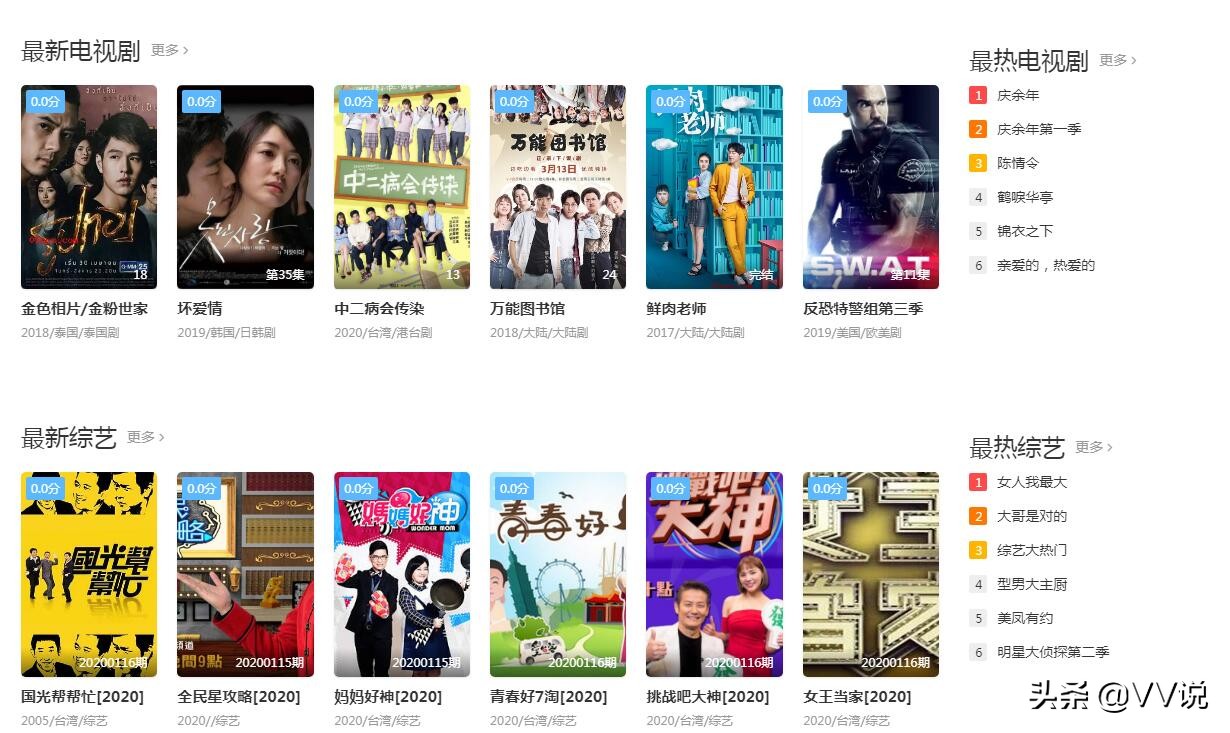Open 更多 link beside 最热综艺
The width and height of the screenshot is (1230, 733).
pos(1093,447)
